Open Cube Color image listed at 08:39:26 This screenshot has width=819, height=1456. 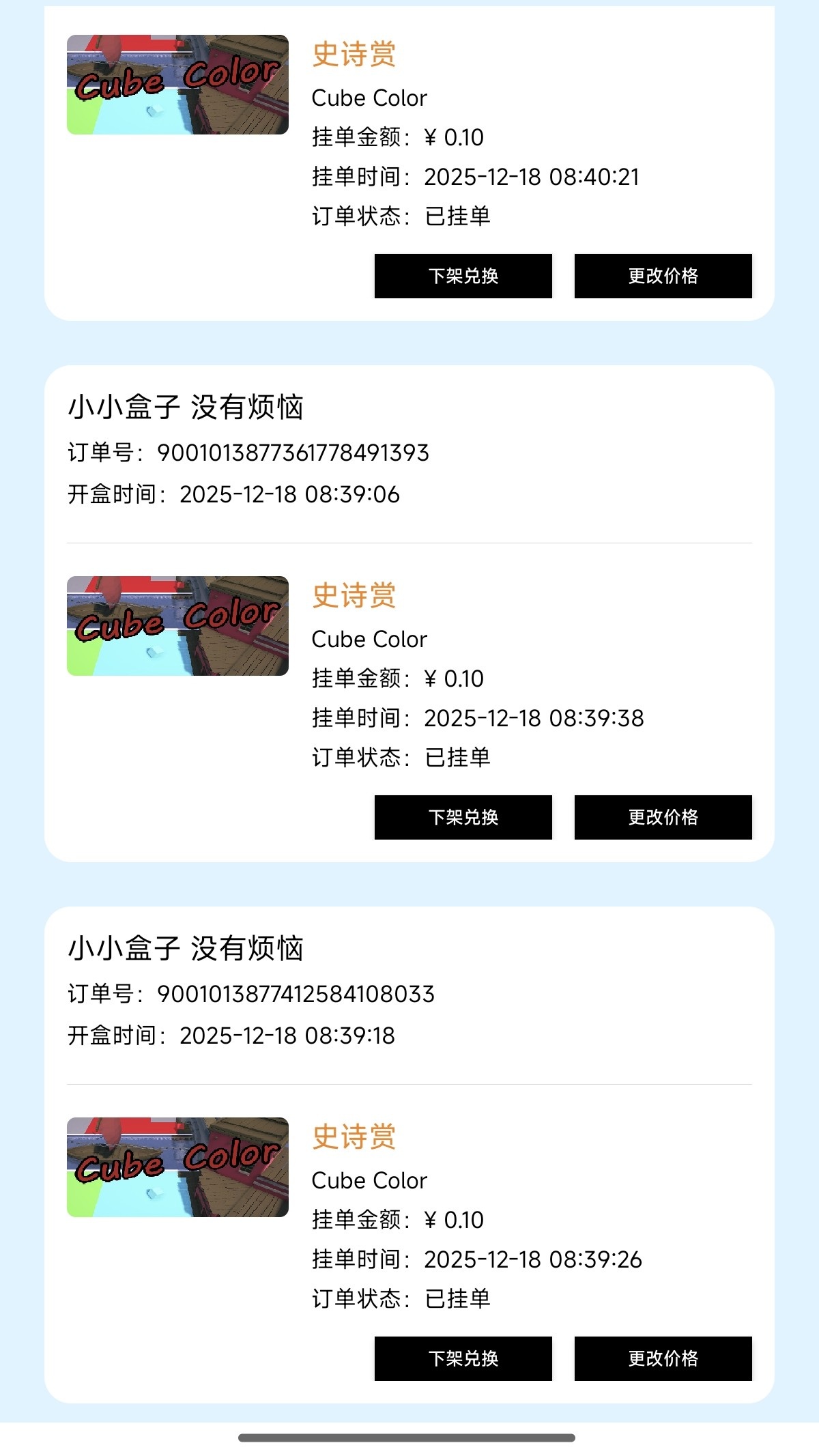click(177, 1167)
